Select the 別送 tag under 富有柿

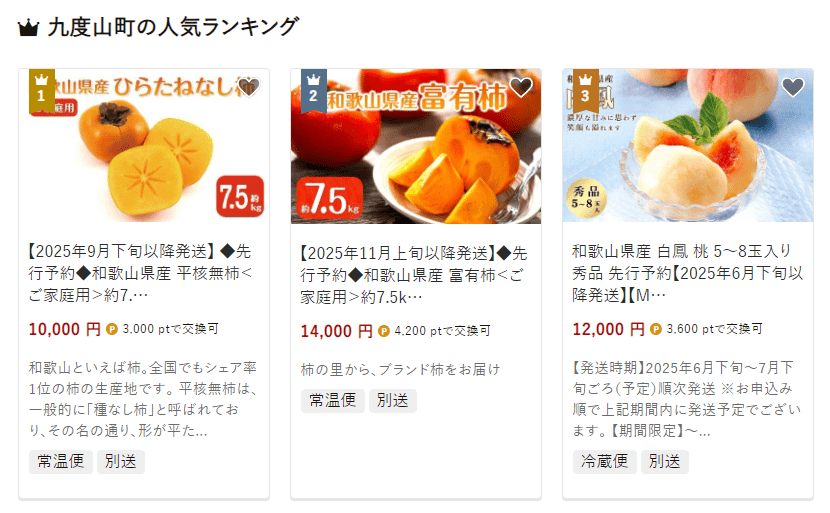[393, 400]
